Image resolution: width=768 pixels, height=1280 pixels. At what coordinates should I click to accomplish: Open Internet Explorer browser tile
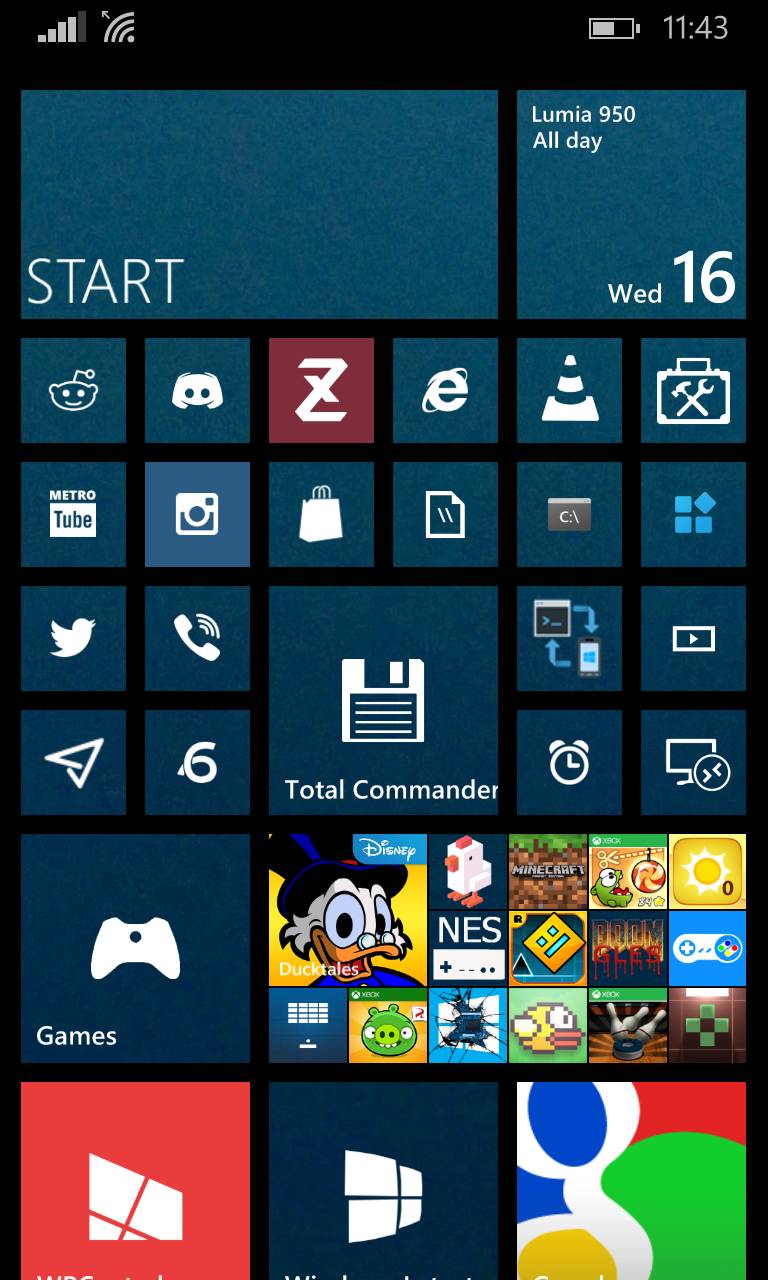(445, 390)
